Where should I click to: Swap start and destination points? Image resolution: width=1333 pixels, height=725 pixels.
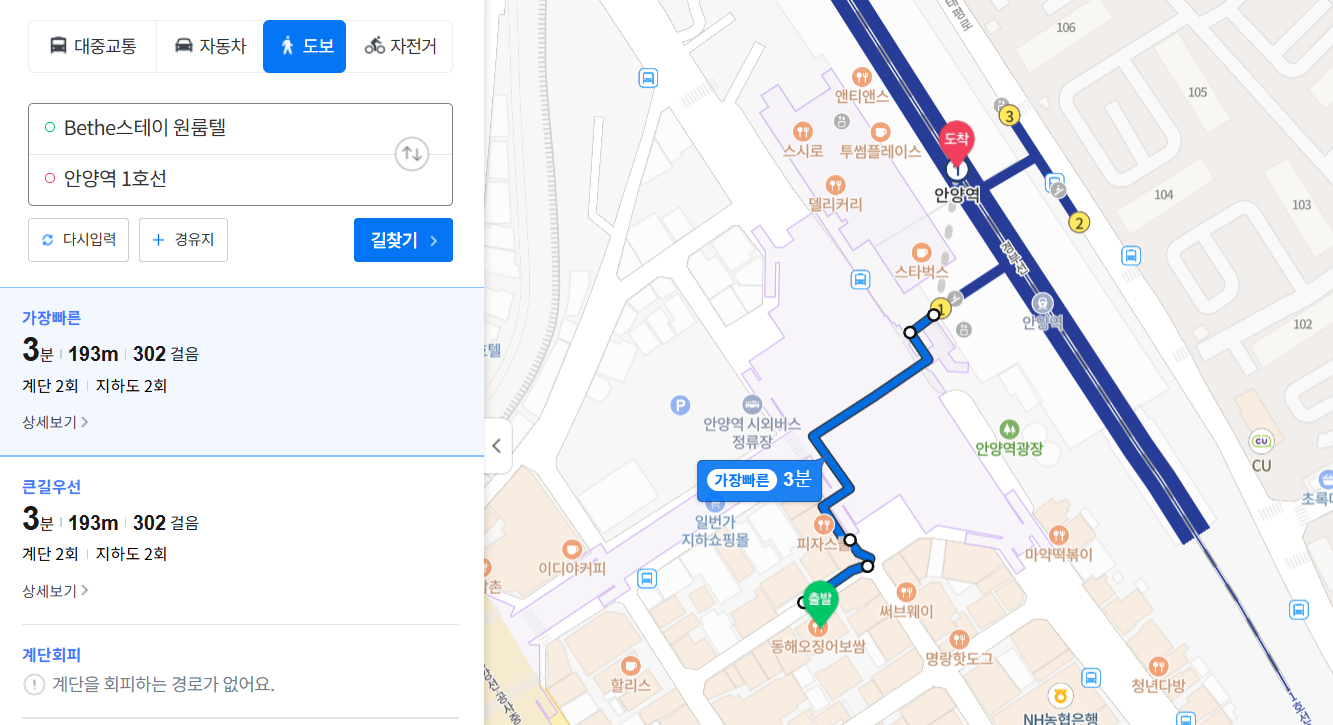pos(411,154)
